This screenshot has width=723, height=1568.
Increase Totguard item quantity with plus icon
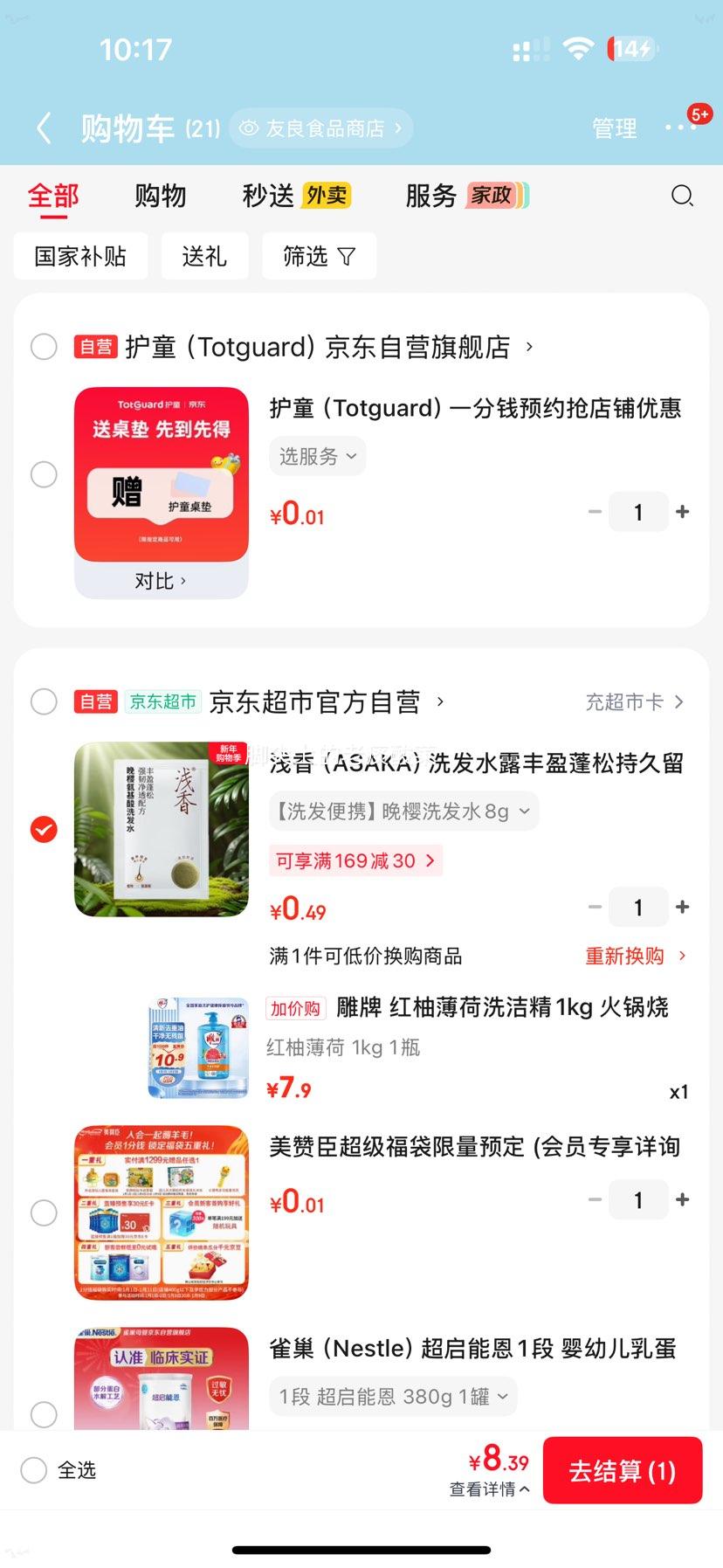[x=684, y=511]
